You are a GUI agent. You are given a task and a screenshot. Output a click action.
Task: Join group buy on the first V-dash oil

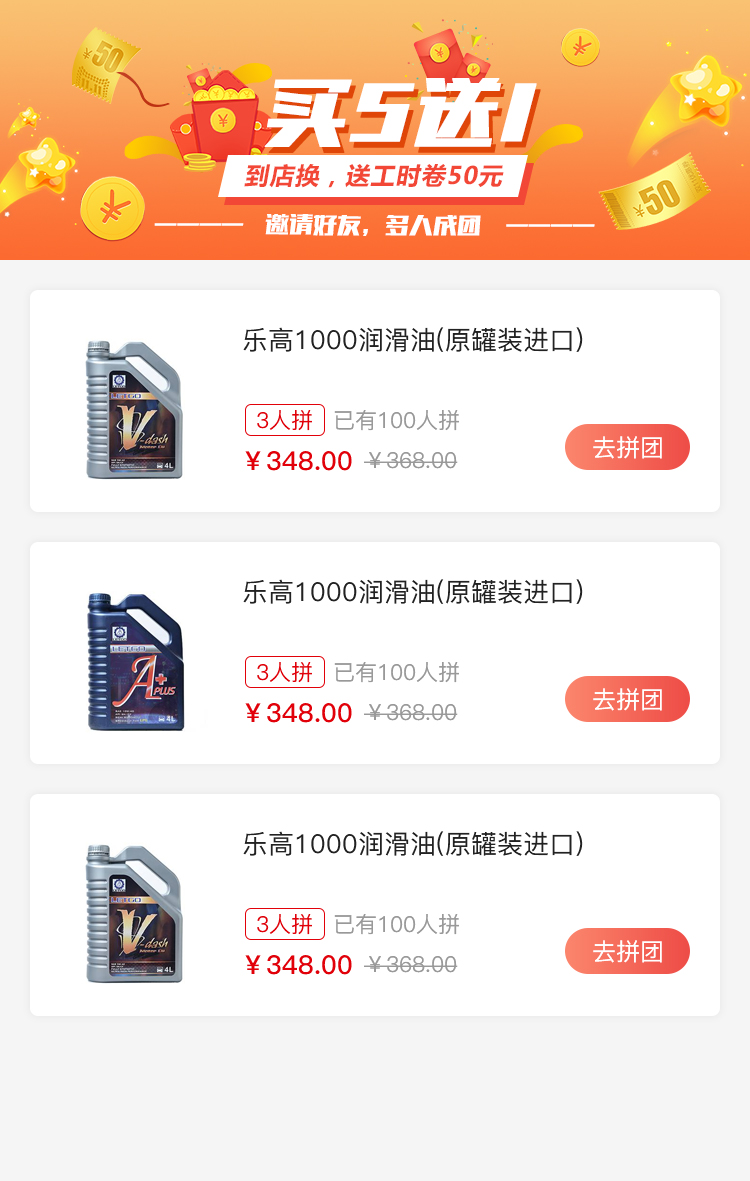tap(627, 447)
